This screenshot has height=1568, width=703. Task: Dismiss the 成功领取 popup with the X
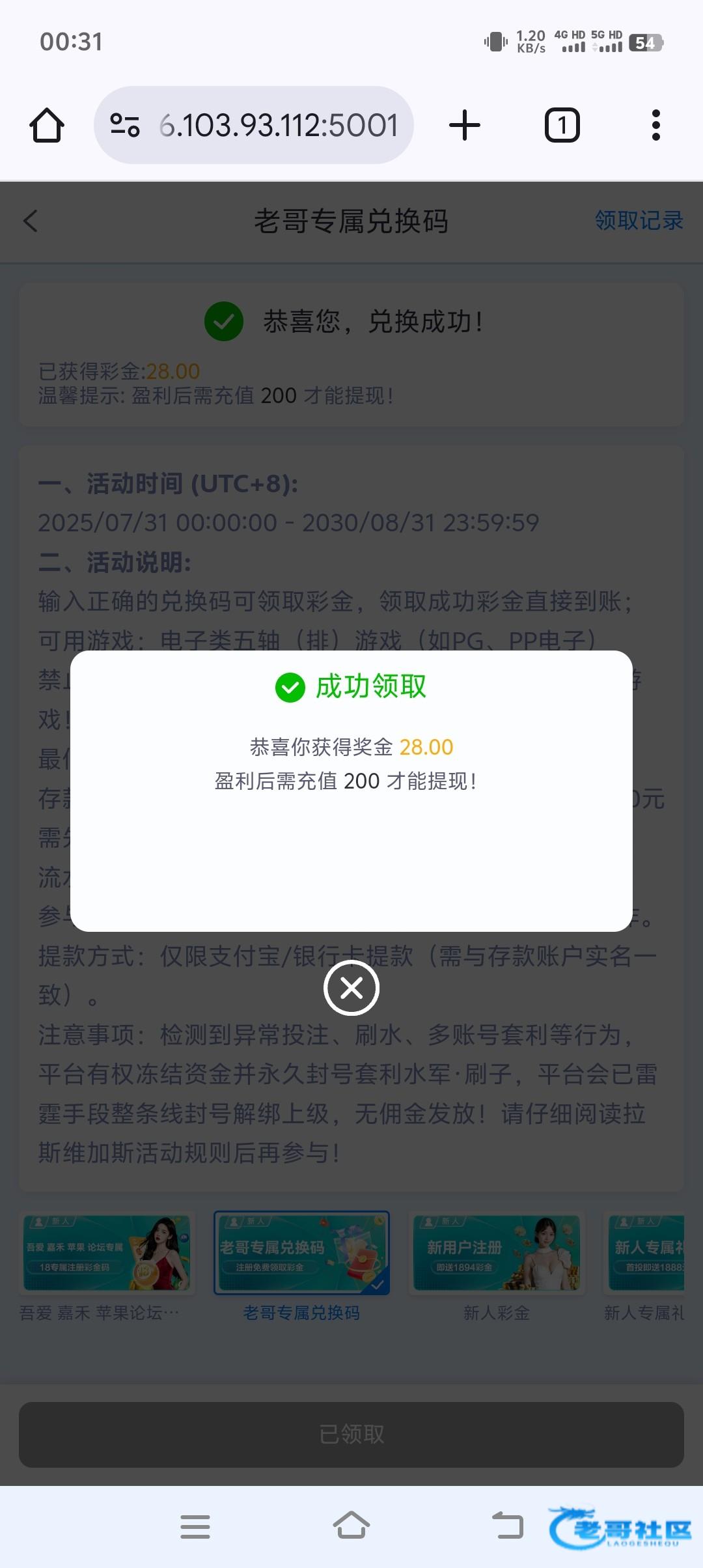pos(351,988)
